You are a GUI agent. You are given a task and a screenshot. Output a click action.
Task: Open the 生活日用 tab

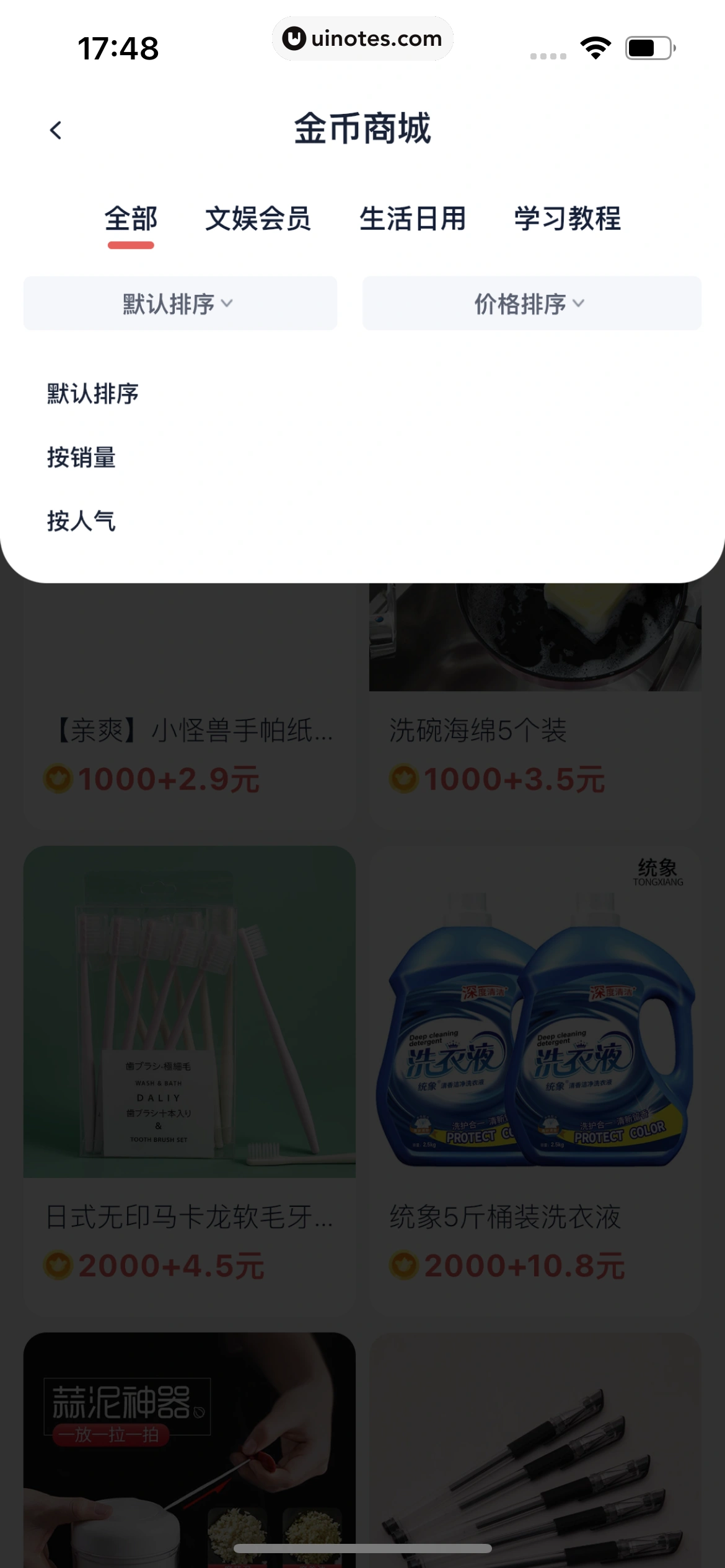click(x=413, y=219)
